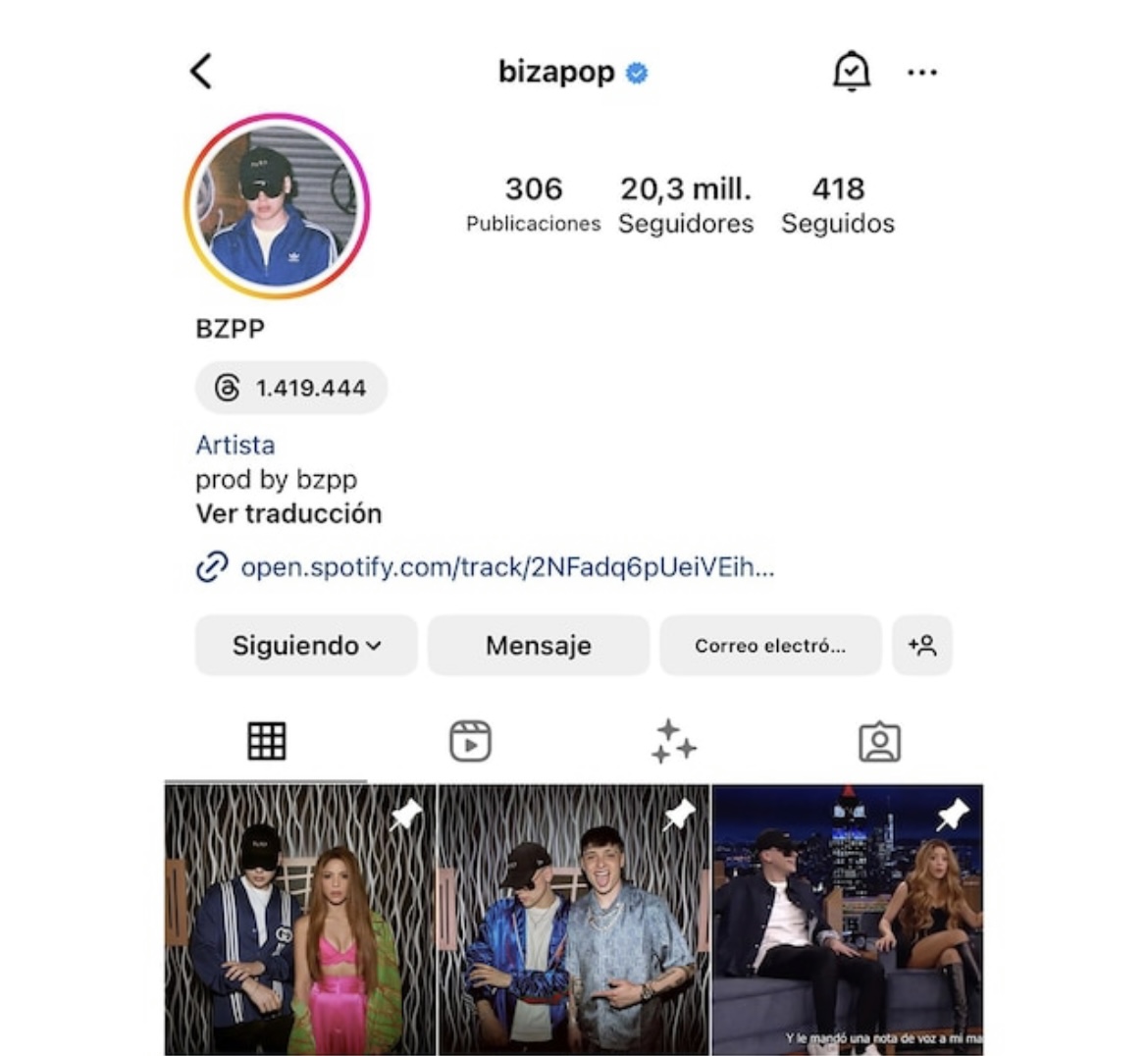Viewport: 1148px width, 1056px height.
Task: Open the Threads badge 1.419.444
Action: (x=291, y=388)
